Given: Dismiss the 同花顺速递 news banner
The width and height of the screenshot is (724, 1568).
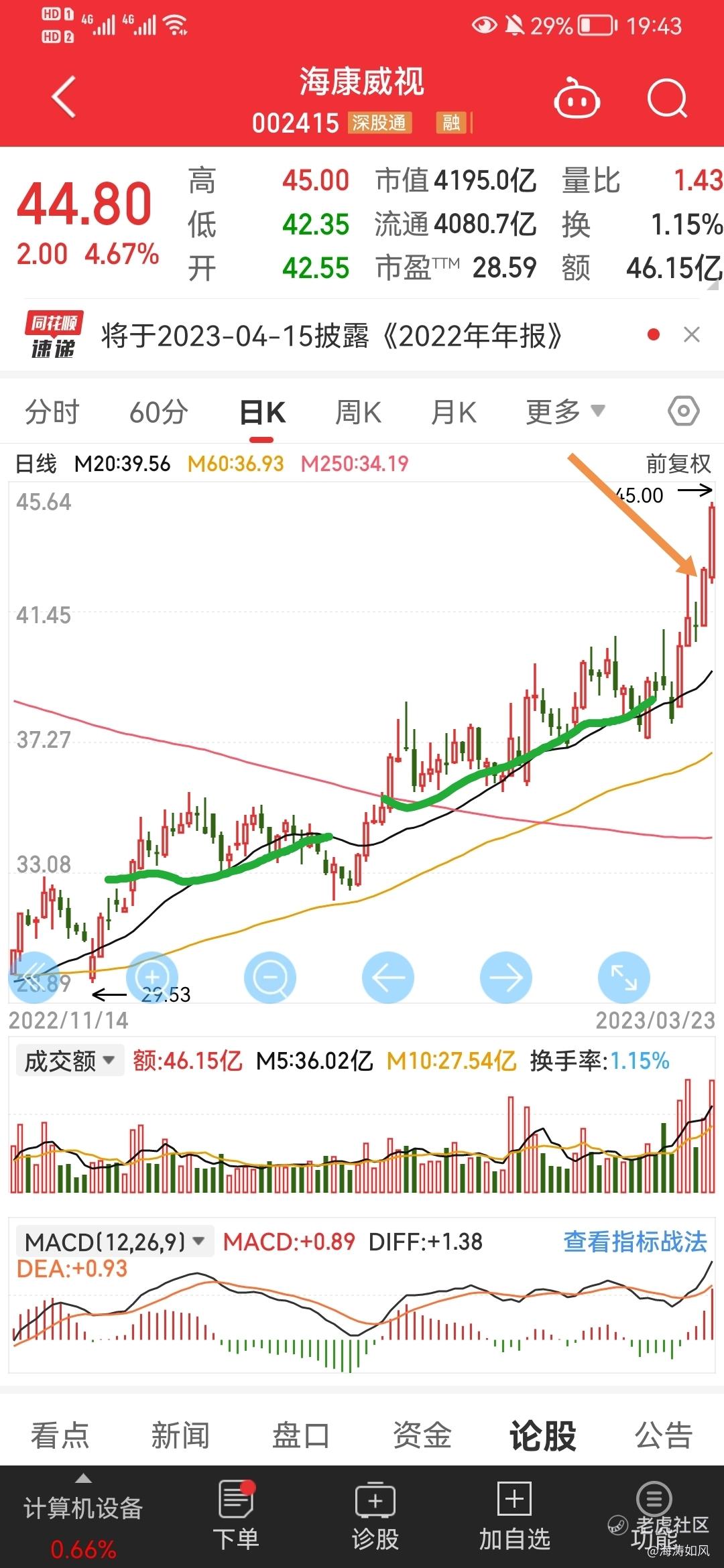Looking at the screenshot, I should pos(692,334).
